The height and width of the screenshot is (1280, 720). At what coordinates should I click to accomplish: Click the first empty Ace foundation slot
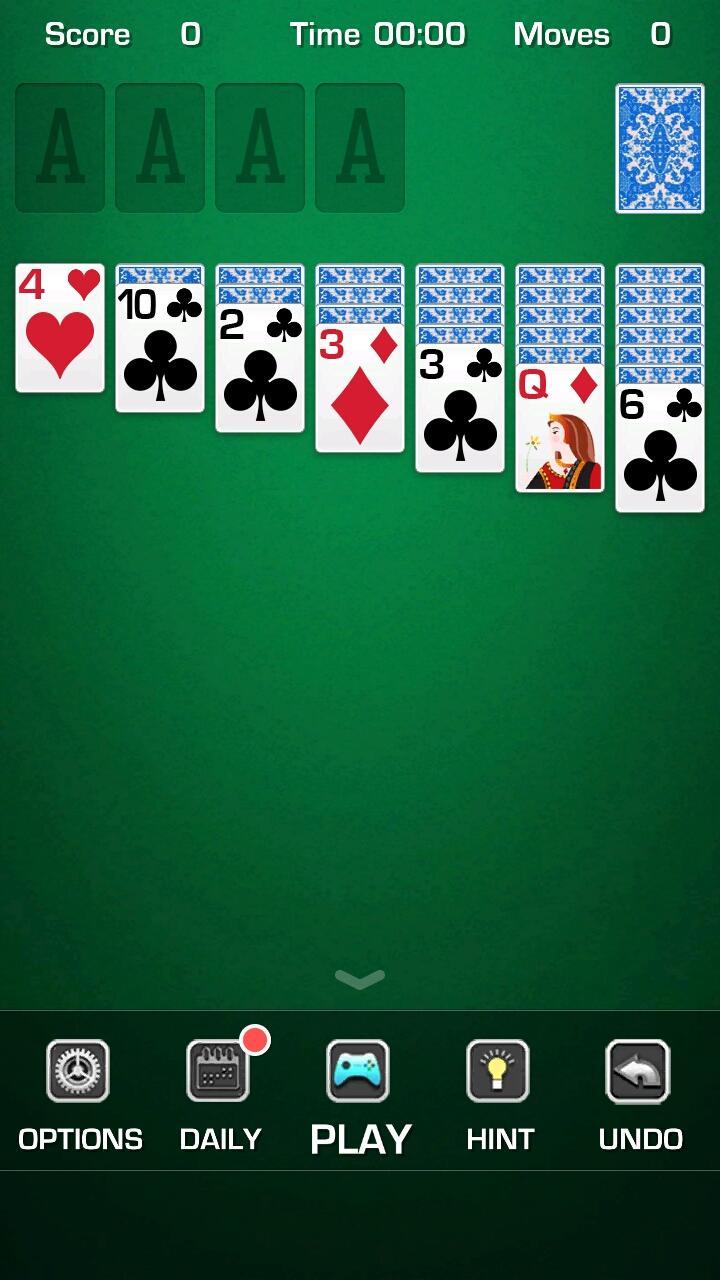click(59, 147)
